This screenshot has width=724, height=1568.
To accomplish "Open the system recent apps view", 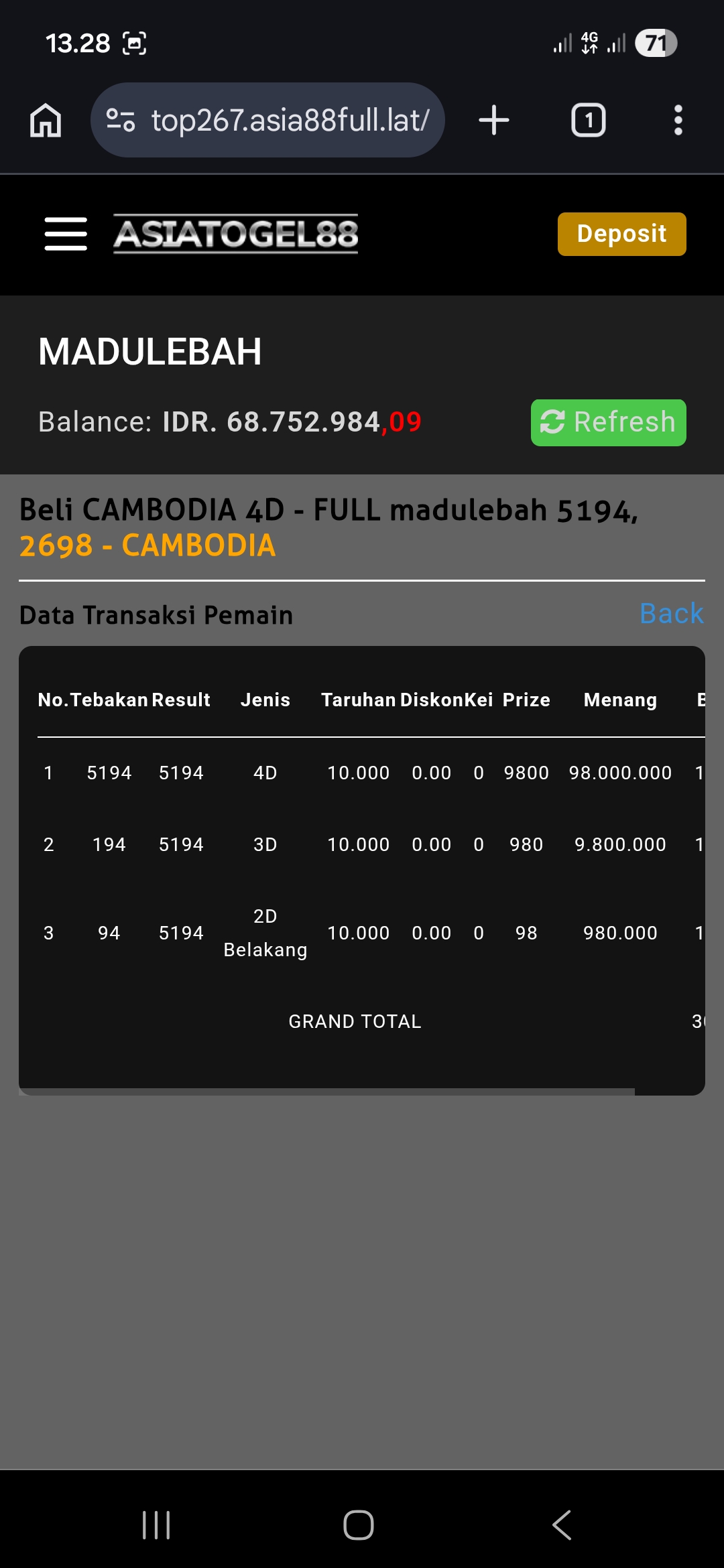I will 156,1525.
